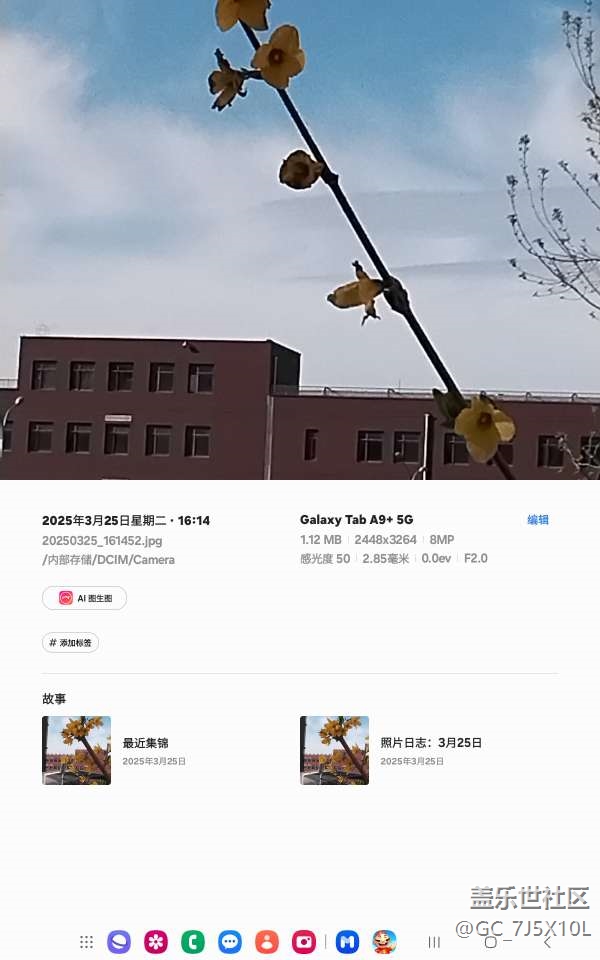Launch Messages app from taskbar
Viewport: 600px width, 960px height.
(230, 942)
